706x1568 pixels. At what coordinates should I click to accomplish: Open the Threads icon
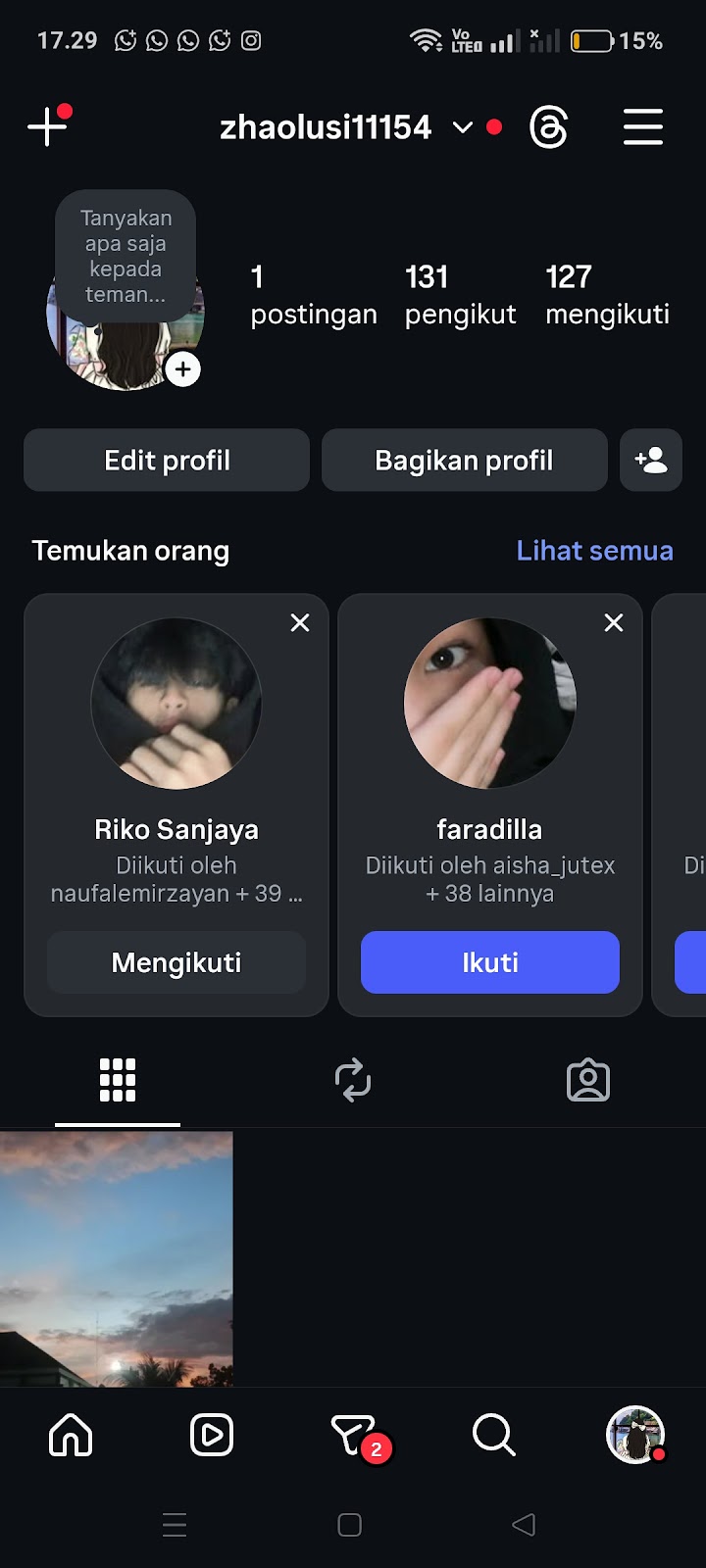tap(548, 127)
